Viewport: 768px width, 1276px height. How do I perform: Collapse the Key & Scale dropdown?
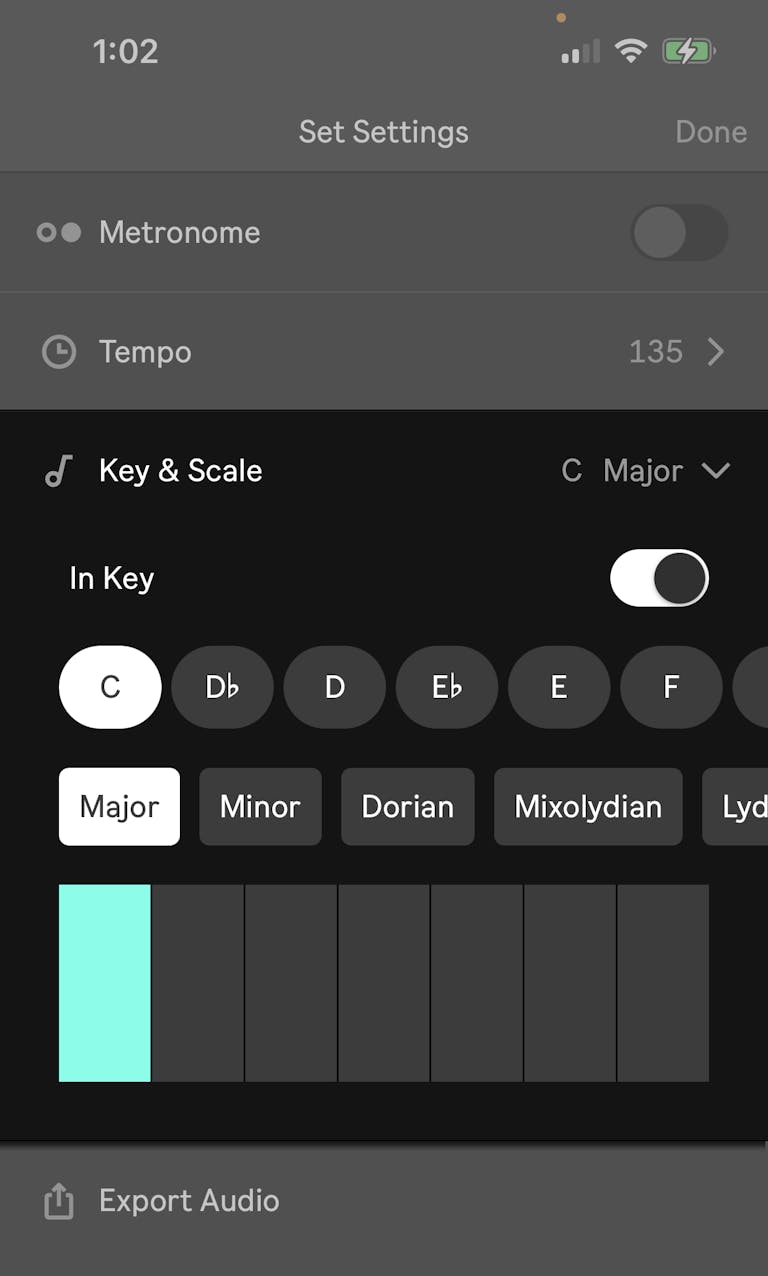click(716, 470)
